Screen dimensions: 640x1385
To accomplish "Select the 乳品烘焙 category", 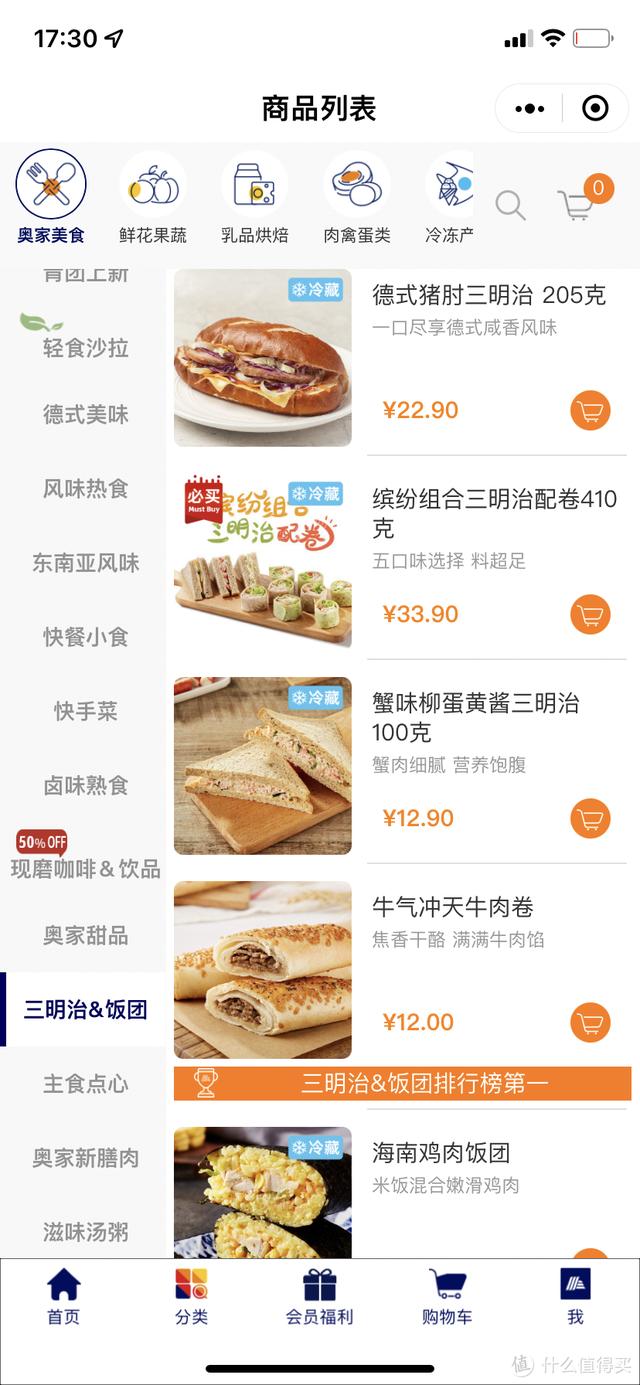I will pos(254,197).
